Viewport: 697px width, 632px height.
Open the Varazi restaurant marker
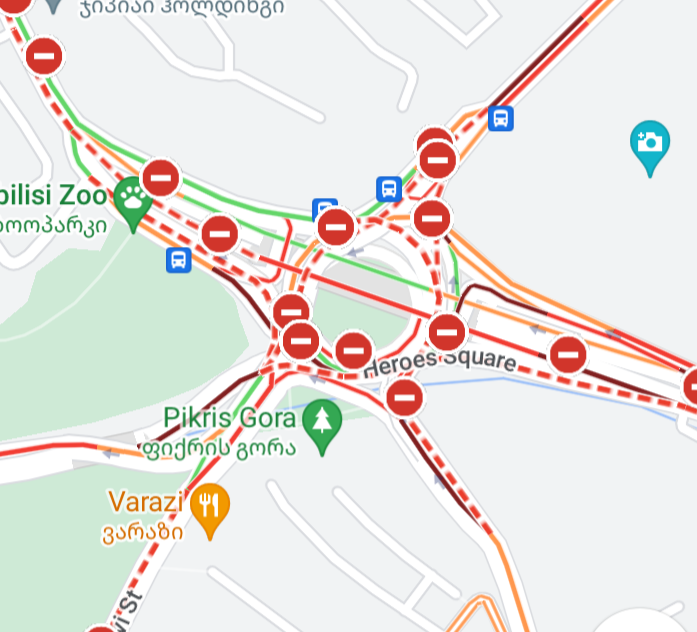click(x=209, y=507)
